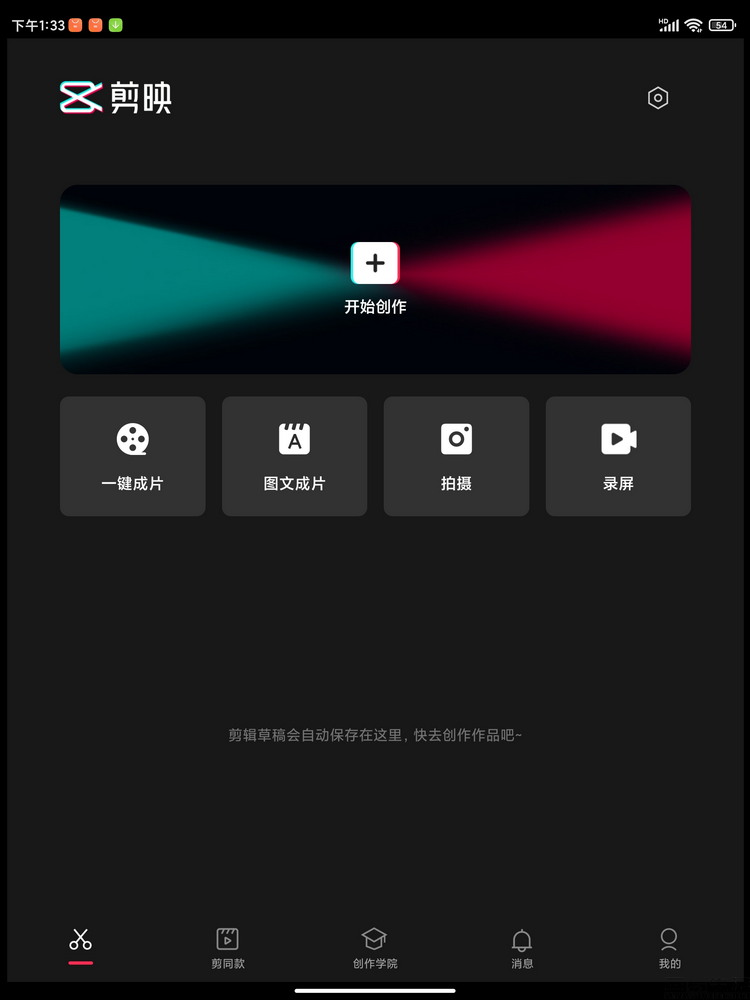Open the 一键成片 tool
Viewport: 750px width, 1000px height.
132,456
